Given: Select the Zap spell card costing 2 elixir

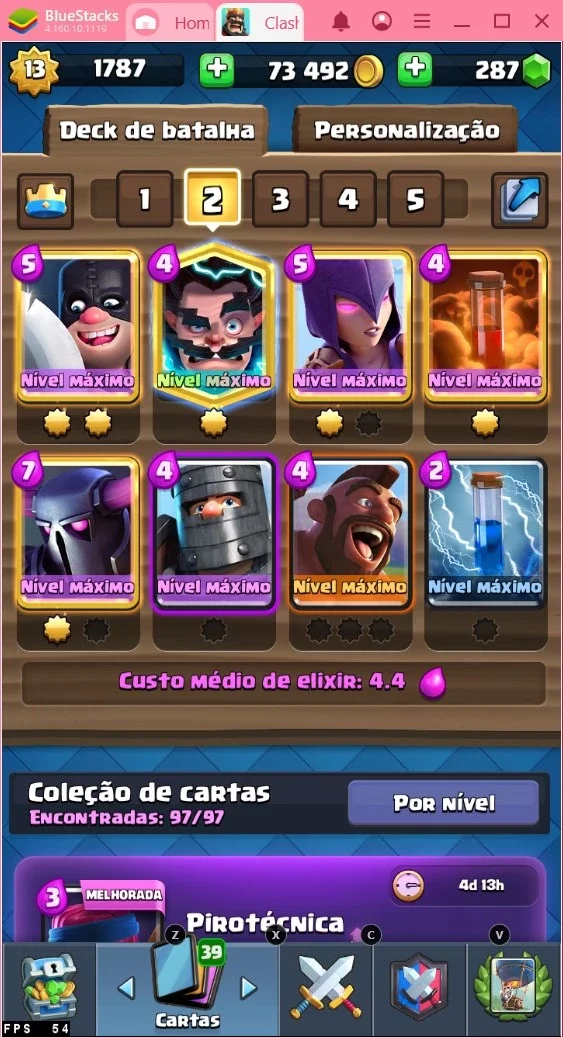Looking at the screenshot, I should click(486, 532).
